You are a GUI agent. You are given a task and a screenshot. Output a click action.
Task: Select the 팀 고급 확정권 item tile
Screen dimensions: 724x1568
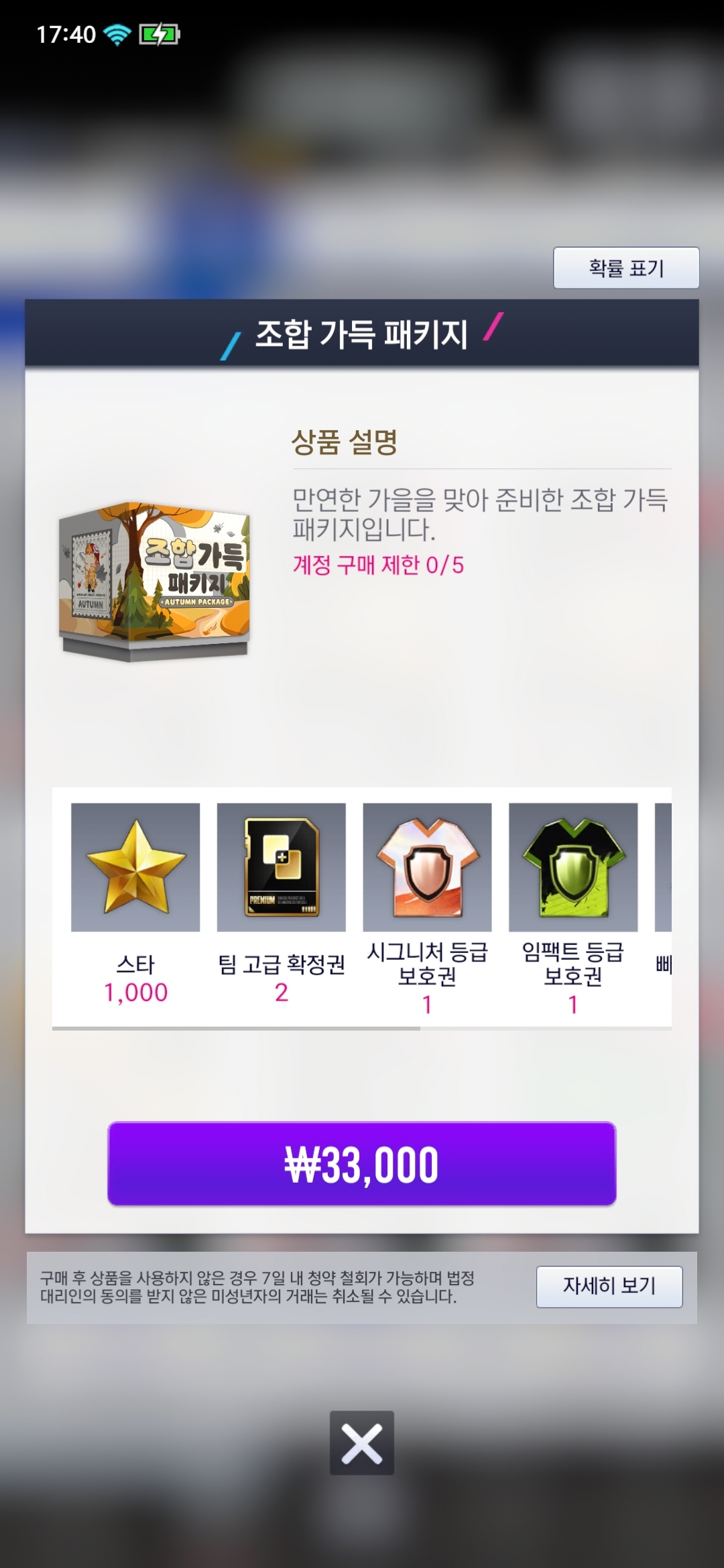(x=281, y=867)
